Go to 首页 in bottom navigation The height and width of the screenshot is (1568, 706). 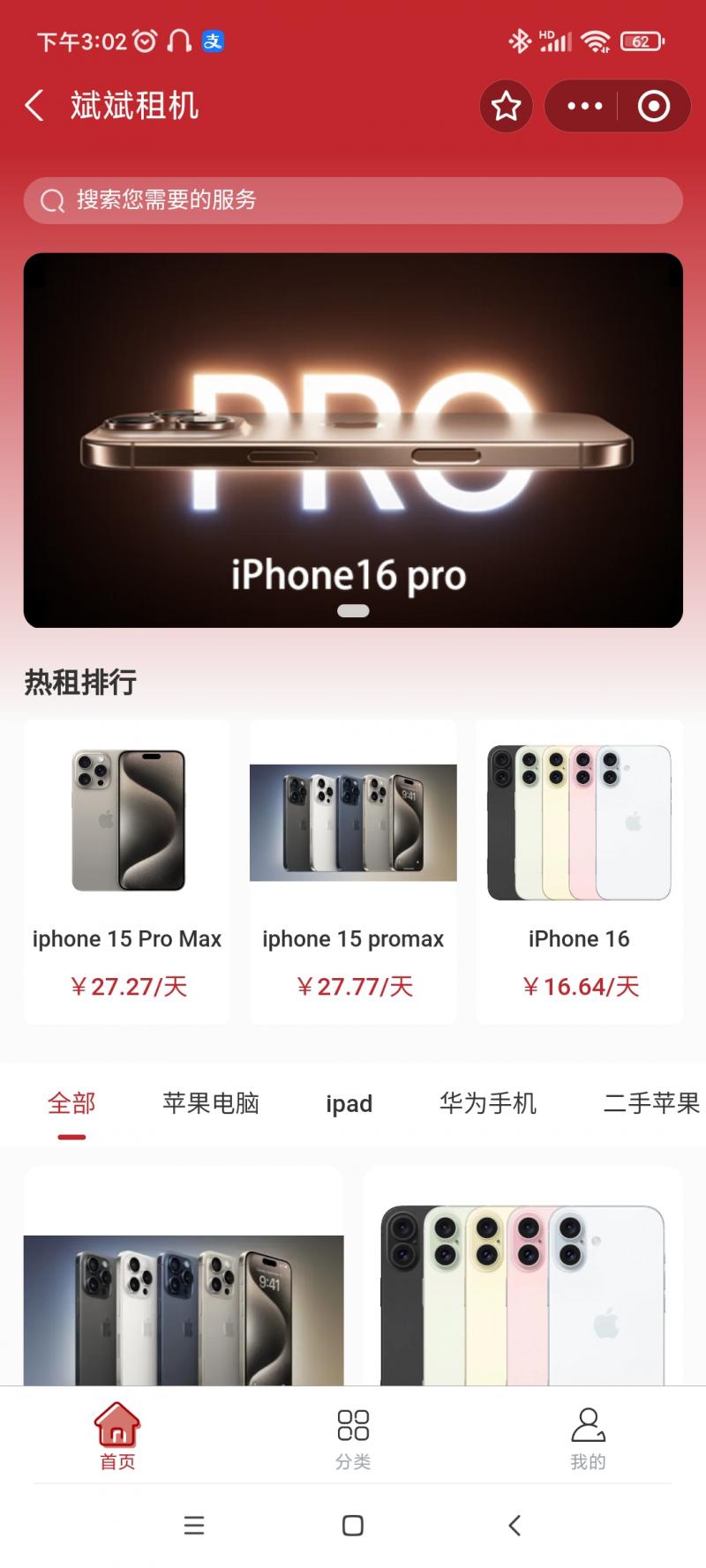117,1436
